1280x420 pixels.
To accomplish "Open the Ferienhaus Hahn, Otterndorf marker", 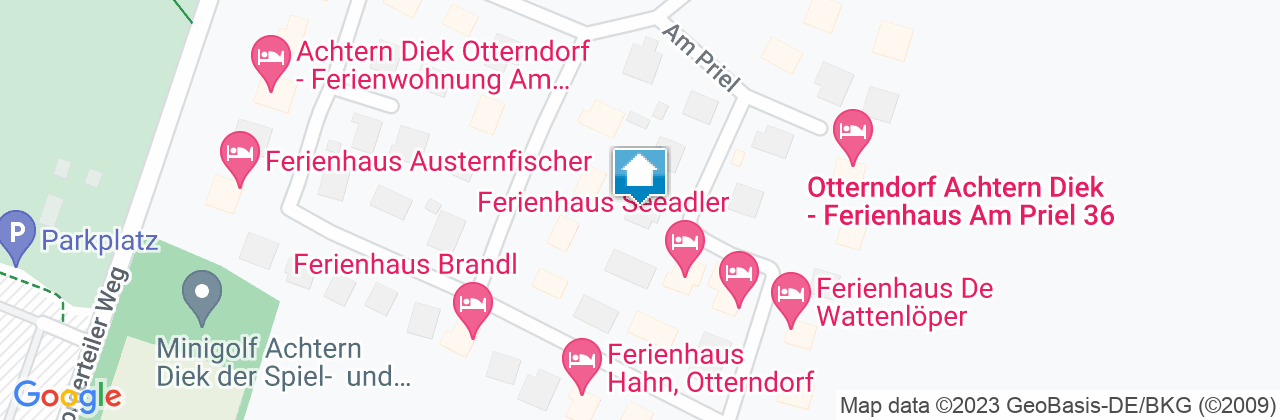I will click(582, 361).
